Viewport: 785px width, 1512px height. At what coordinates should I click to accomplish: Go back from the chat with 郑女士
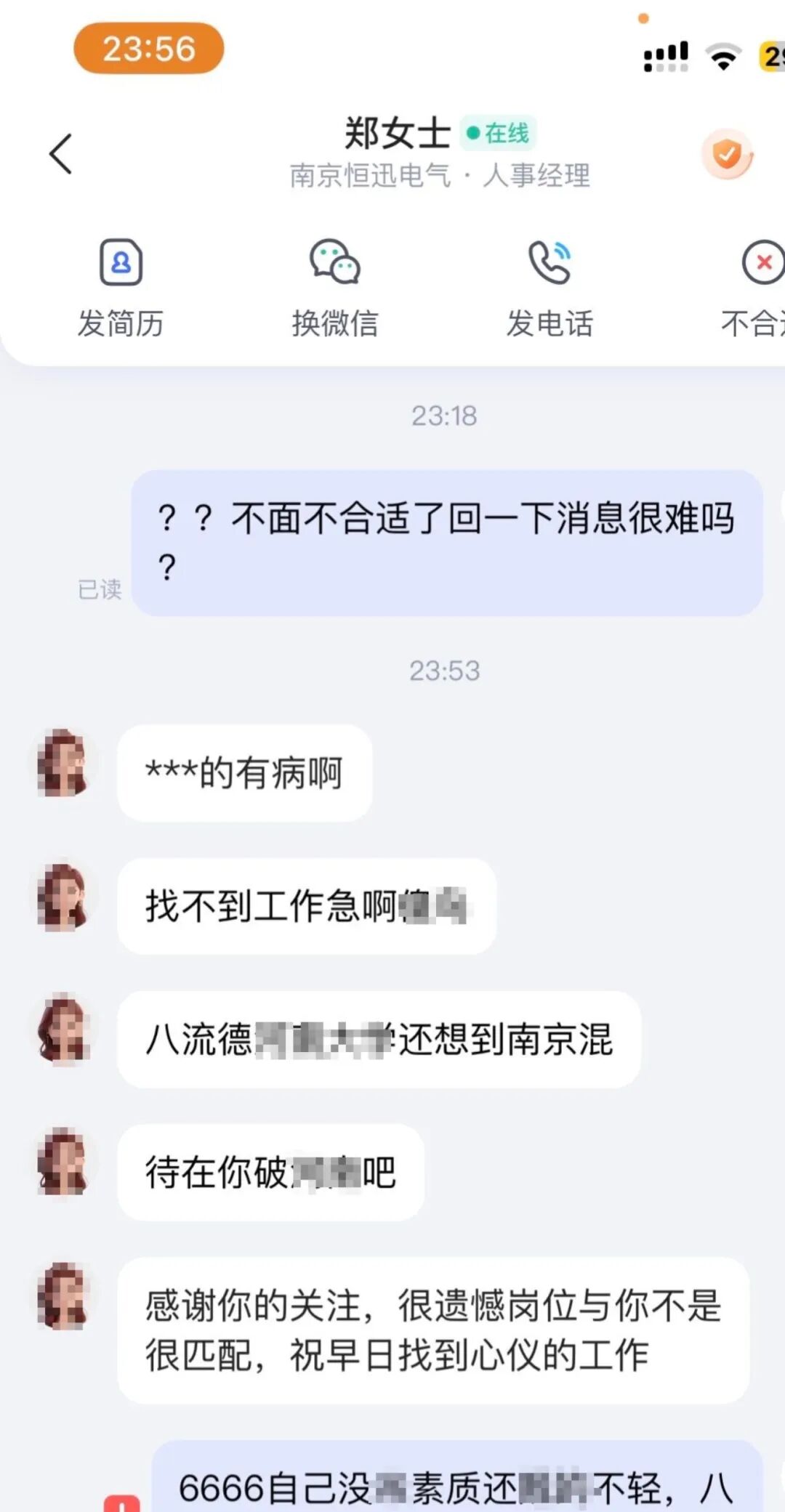(x=61, y=154)
